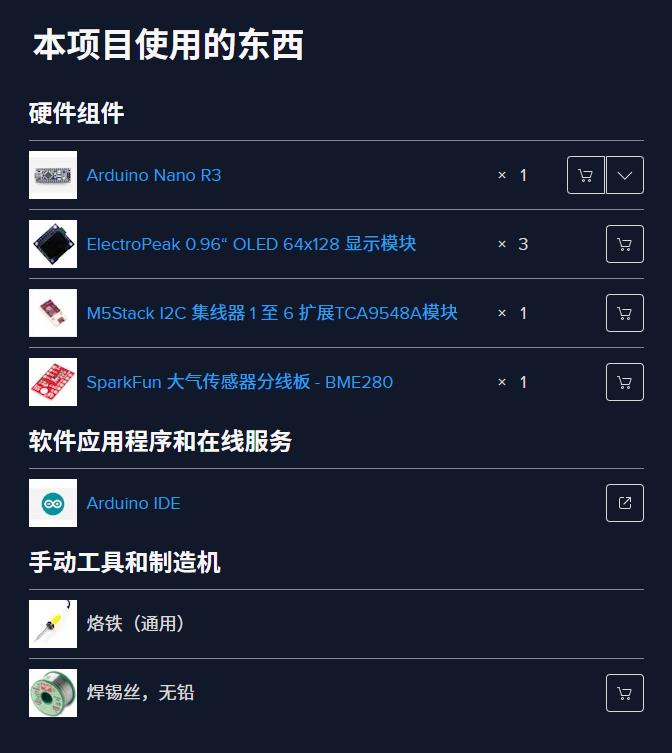Open the Arduino Nano R3 link
Screen dimensions: 672x753
click(x=154, y=175)
